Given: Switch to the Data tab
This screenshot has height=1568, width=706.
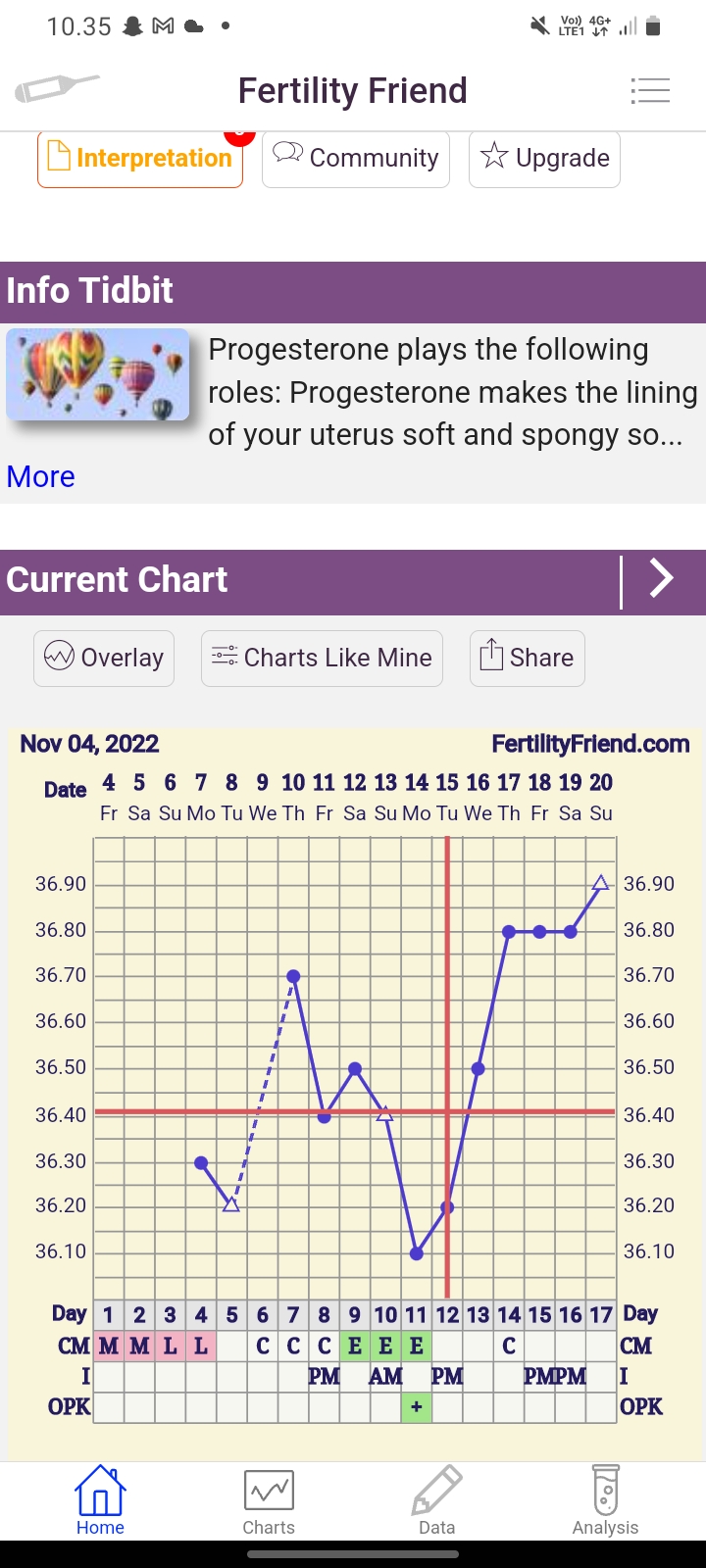Looking at the screenshot, I should [x=436, y=1501].
